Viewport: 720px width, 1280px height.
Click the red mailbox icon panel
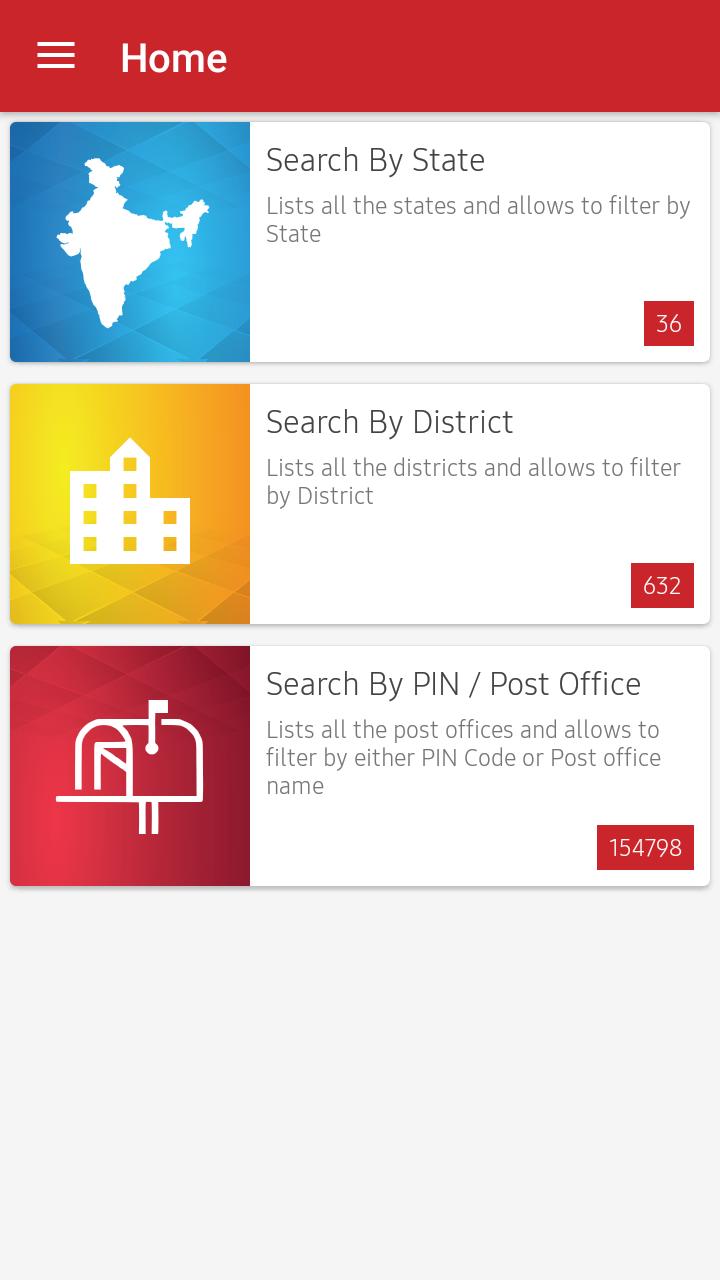[129, 765]
